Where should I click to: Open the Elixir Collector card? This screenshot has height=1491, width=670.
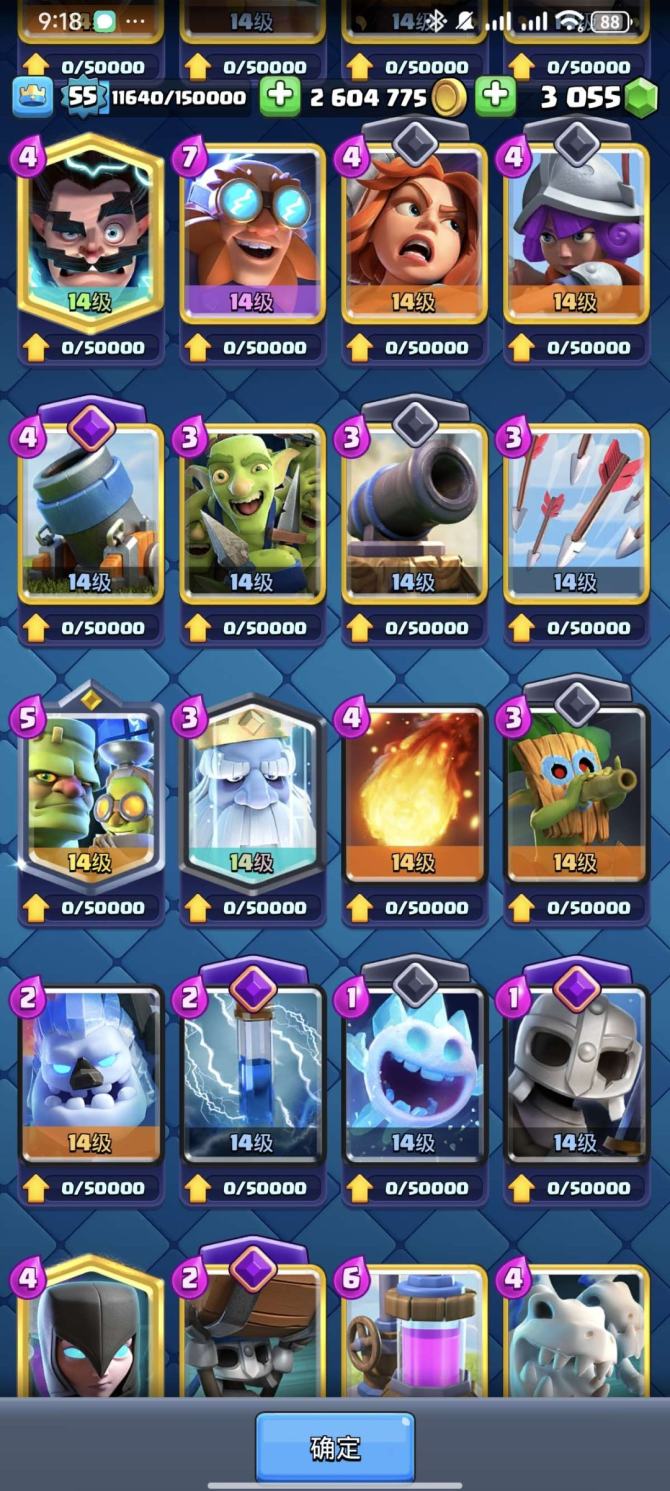pos(414,1335)
